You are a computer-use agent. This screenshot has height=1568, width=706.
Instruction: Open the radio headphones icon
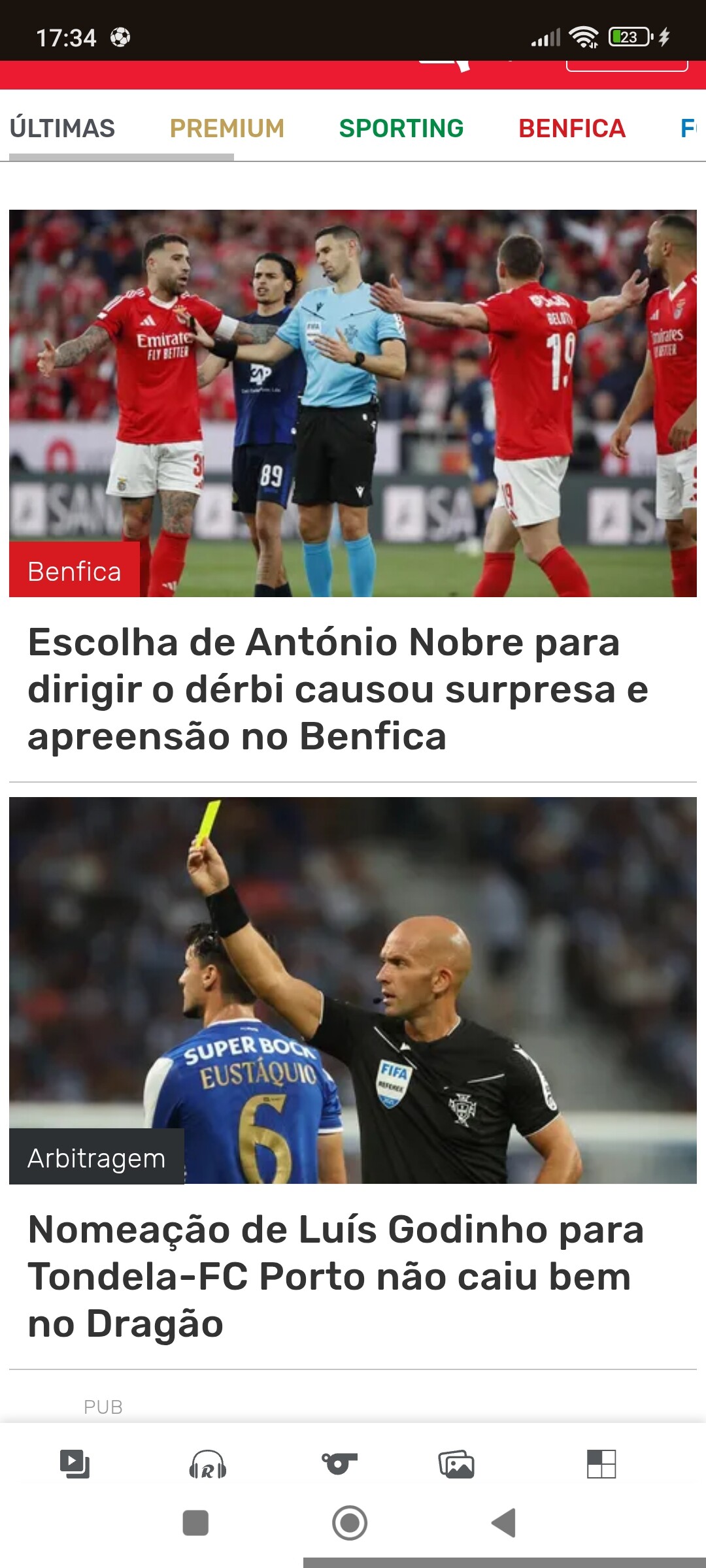click(208, 1464)
